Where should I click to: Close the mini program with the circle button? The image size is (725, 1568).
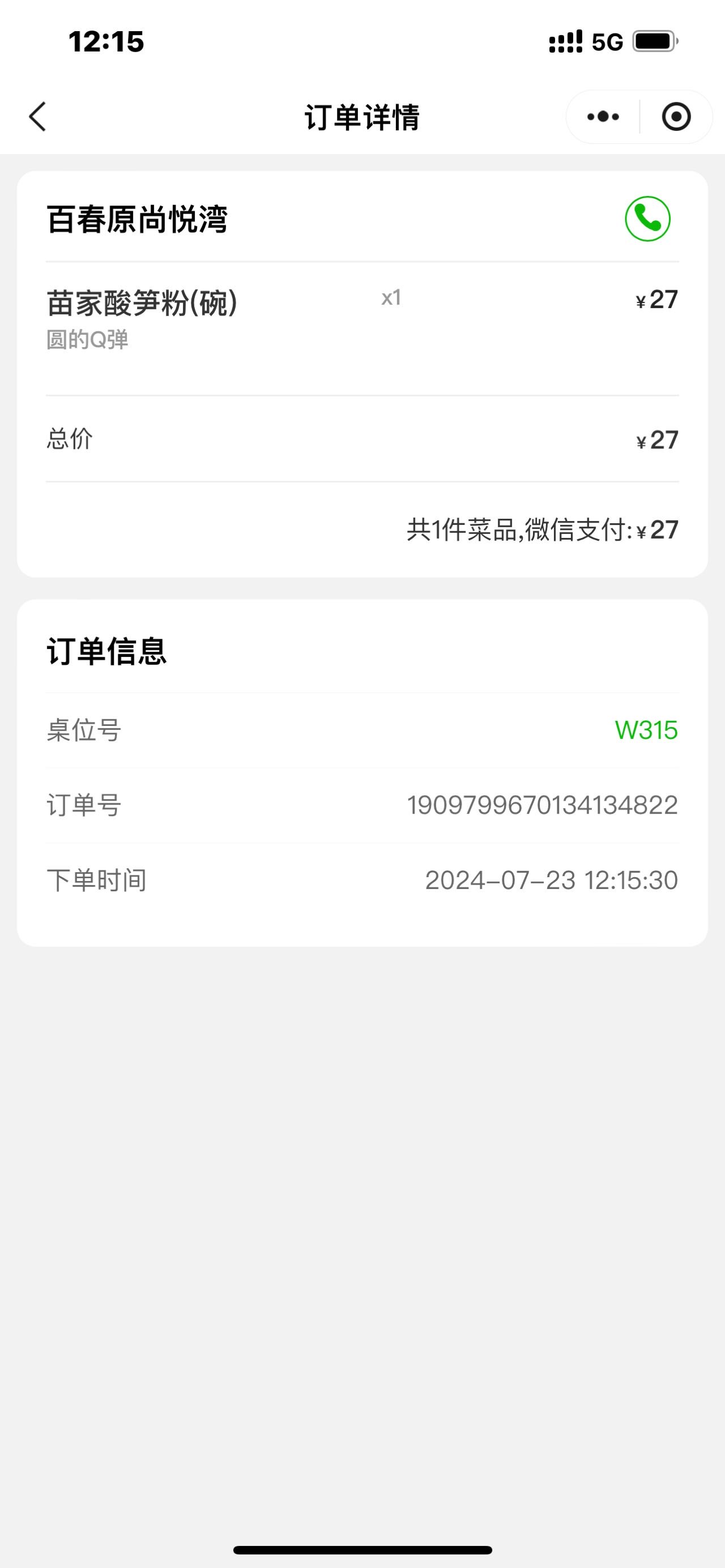click(x=676, y=116)
